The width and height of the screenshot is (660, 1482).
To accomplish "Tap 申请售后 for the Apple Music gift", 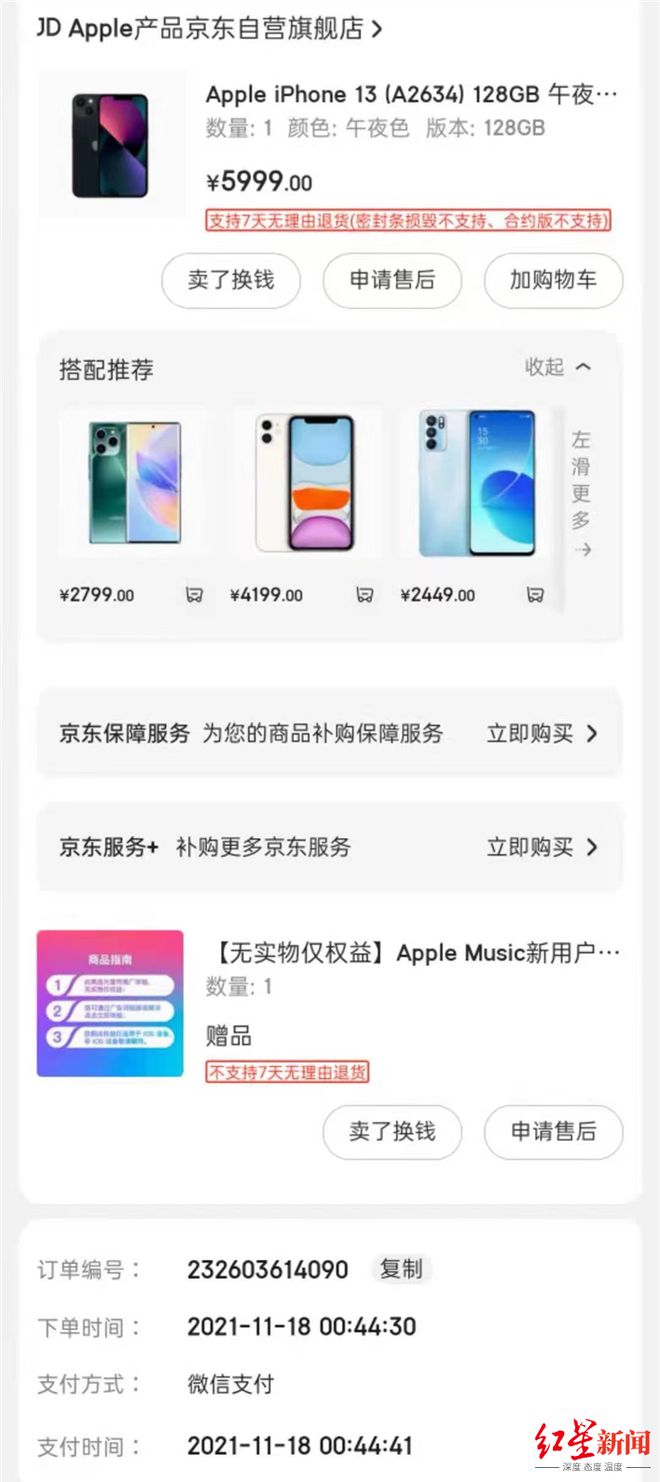I will (x=553, y=1132).
